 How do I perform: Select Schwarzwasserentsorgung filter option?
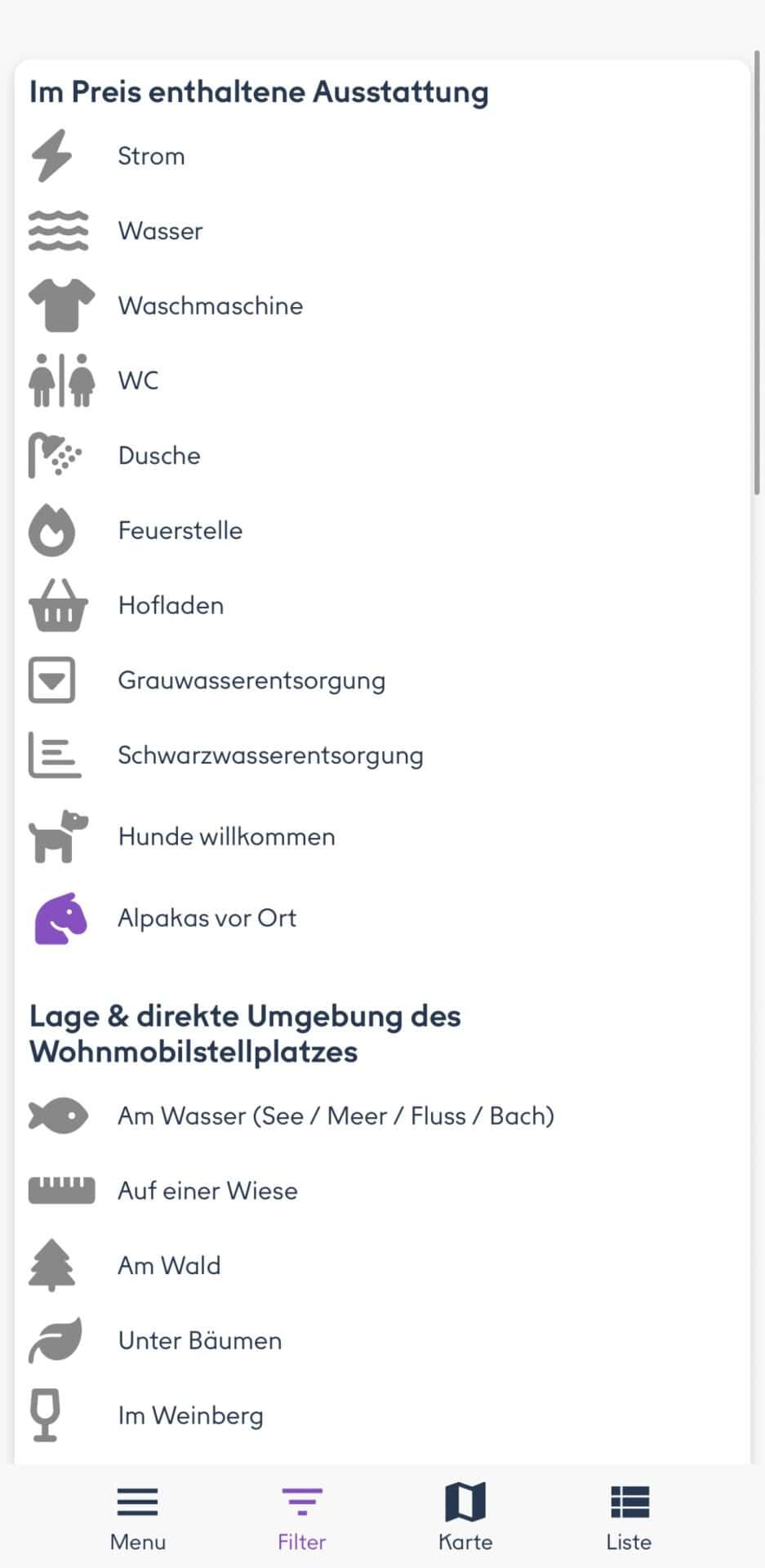[269, 755]
